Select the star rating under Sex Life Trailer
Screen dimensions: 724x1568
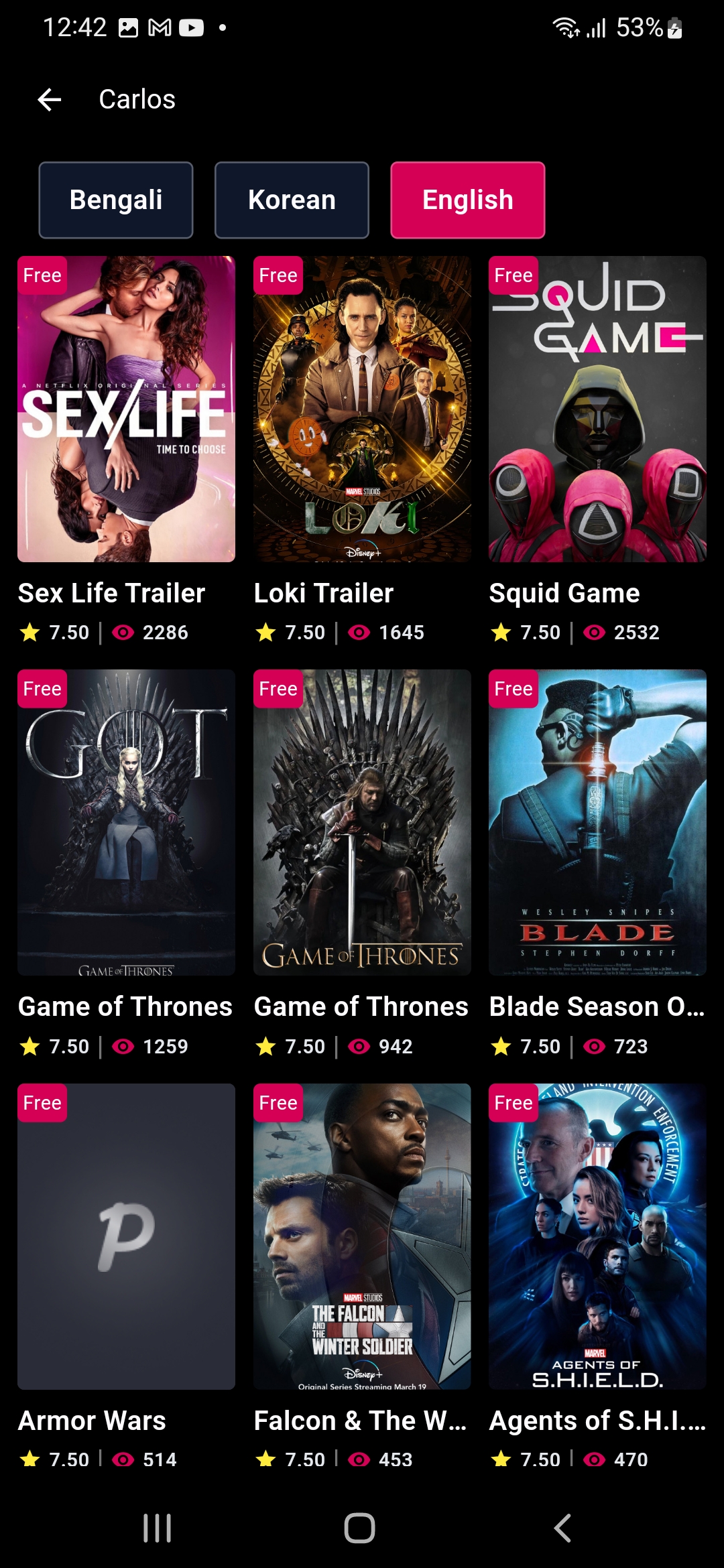[31, 631]
